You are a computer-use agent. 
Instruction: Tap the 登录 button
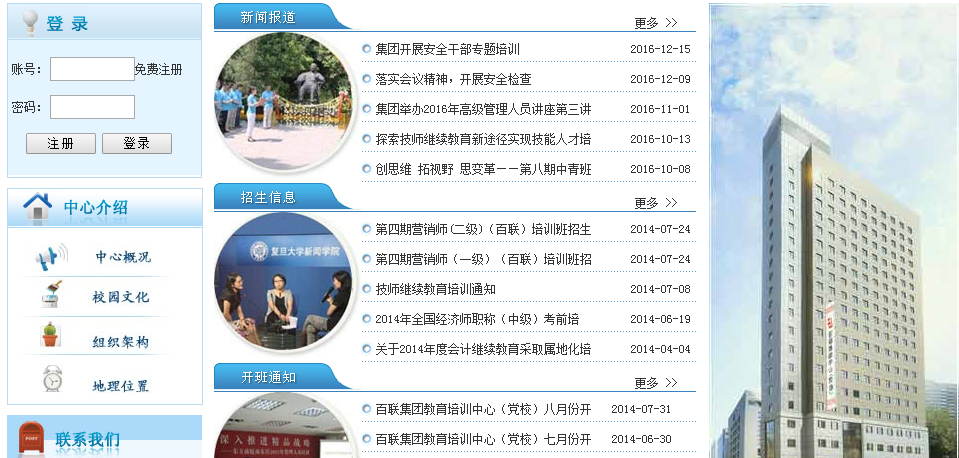137,144
